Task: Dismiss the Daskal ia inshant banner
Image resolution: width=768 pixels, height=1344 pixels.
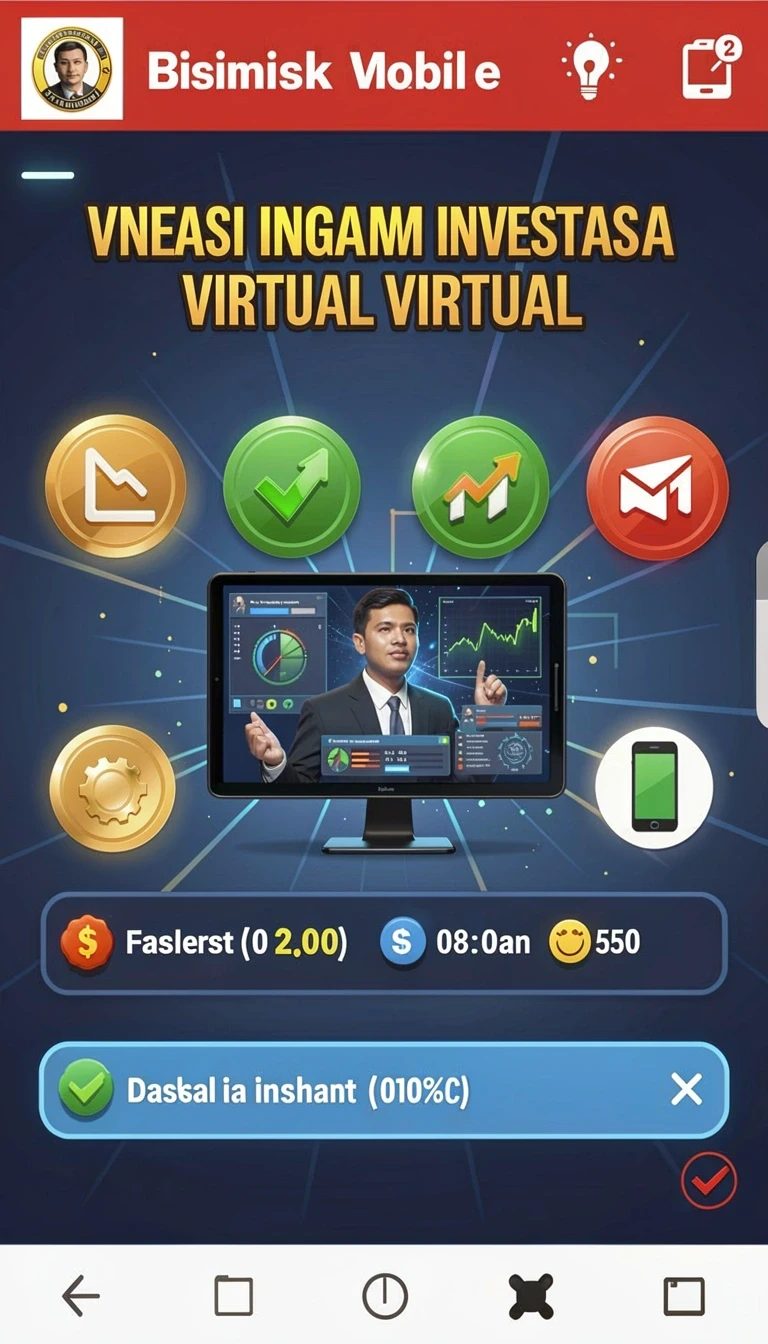Action: click(686, 1090)
